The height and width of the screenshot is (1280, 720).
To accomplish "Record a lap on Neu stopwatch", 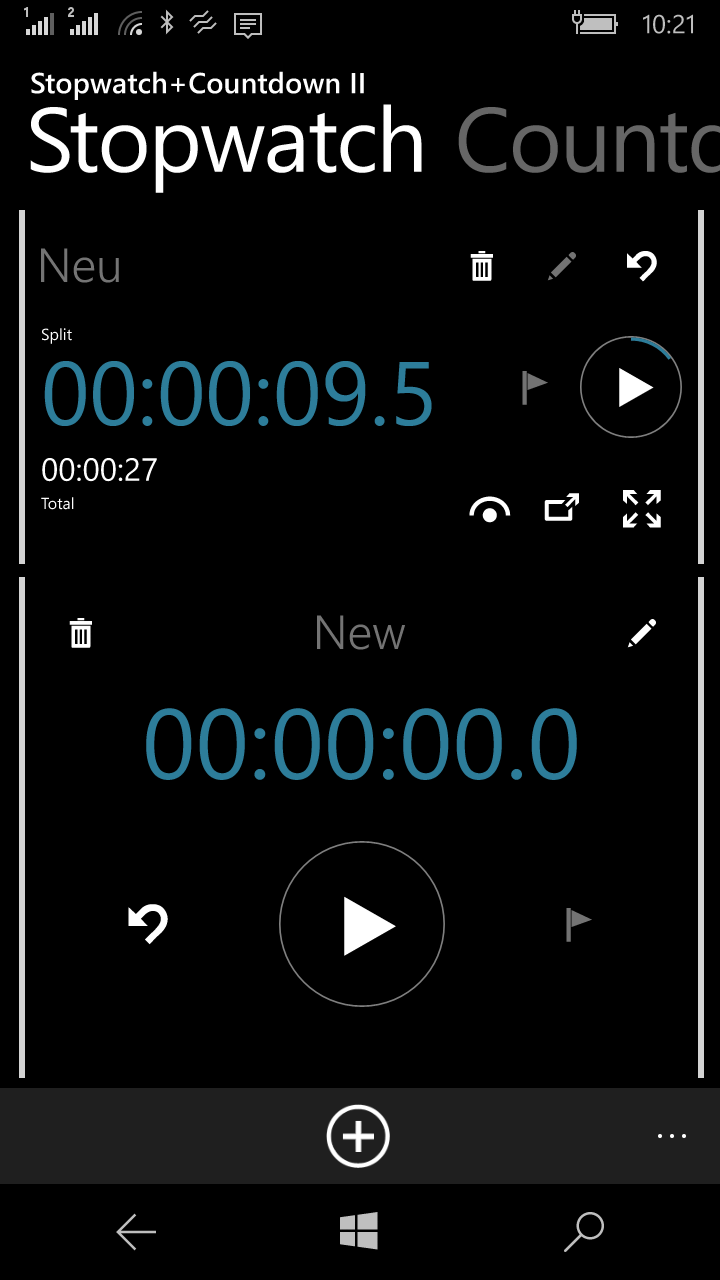I will (535, 387).
